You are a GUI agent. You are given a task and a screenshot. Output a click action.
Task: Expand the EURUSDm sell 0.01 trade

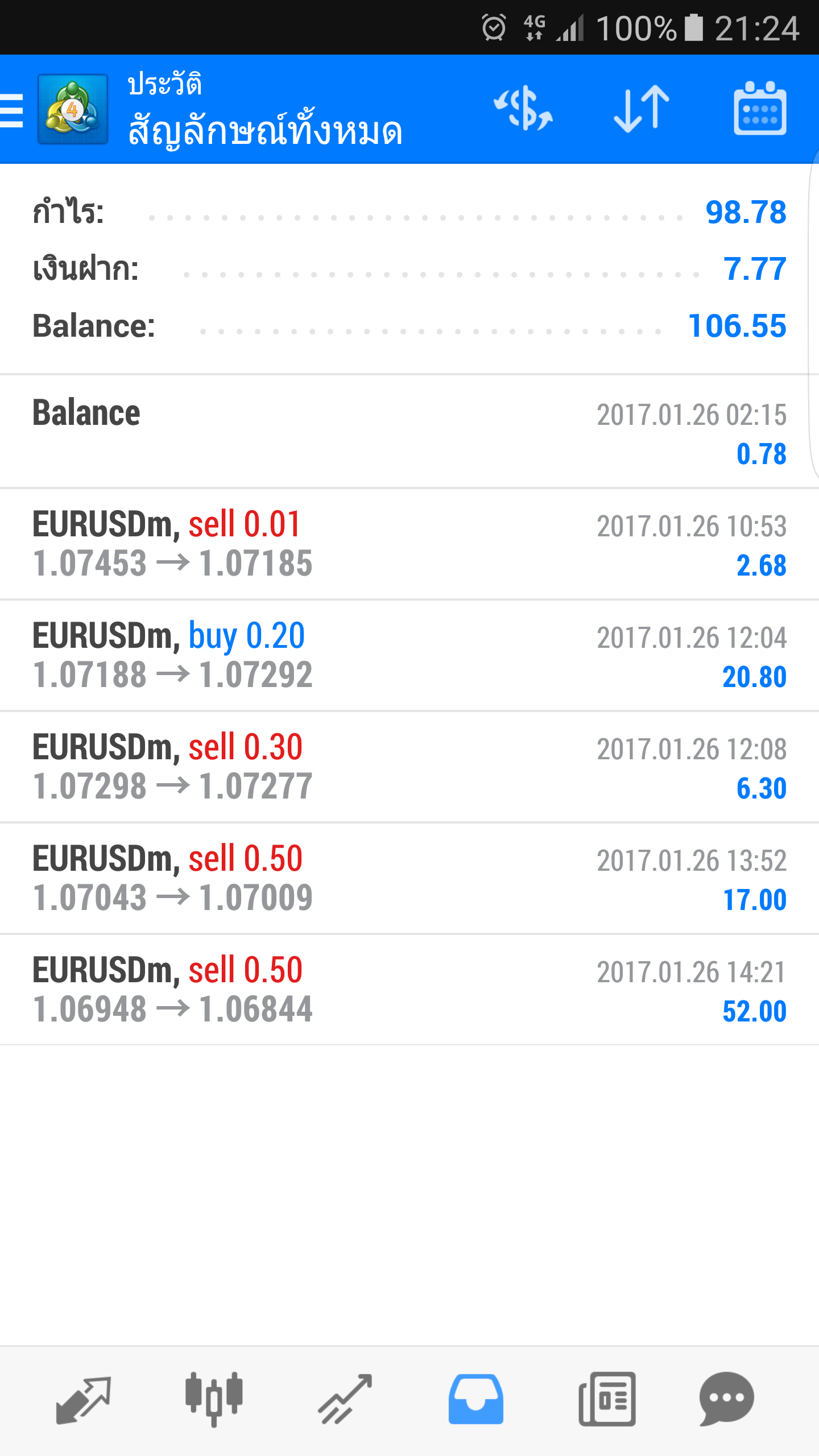(409, 544)
